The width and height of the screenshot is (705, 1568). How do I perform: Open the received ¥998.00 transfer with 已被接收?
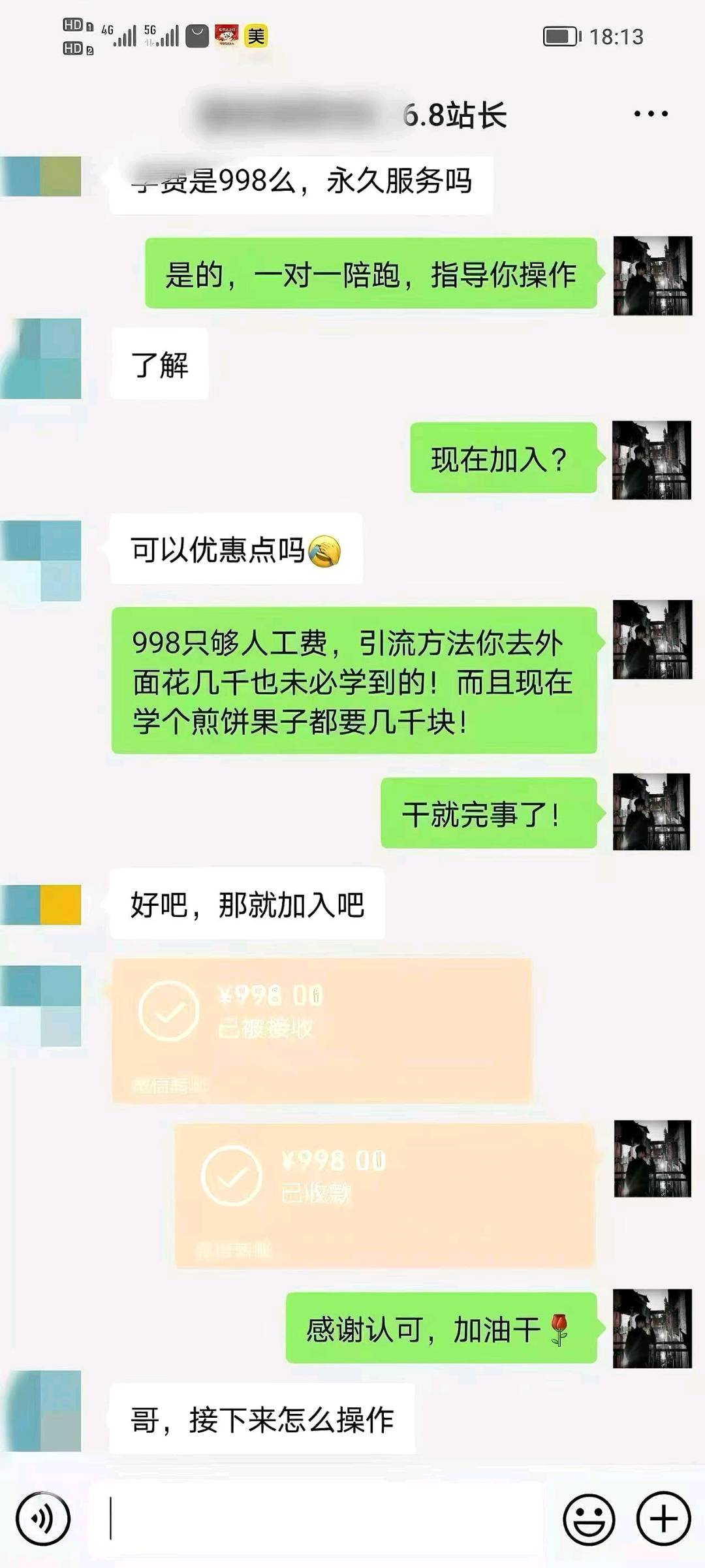pos(322,1031)
